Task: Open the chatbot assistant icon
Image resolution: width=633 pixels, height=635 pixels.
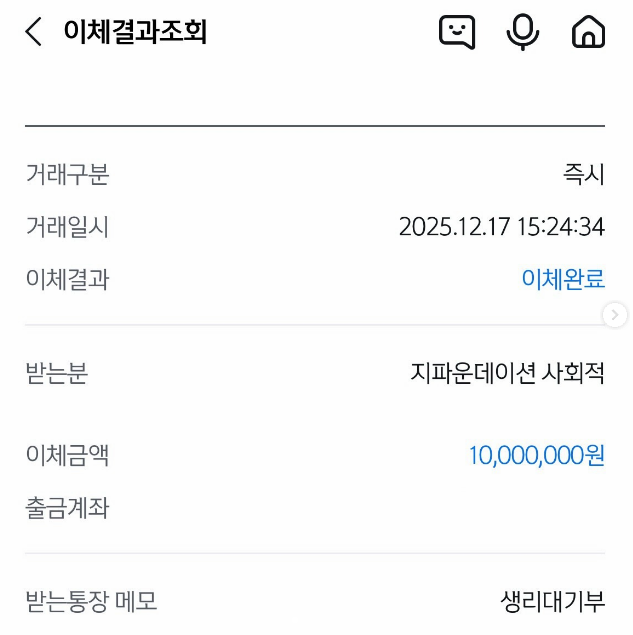Action: click(x=457, y=32)
